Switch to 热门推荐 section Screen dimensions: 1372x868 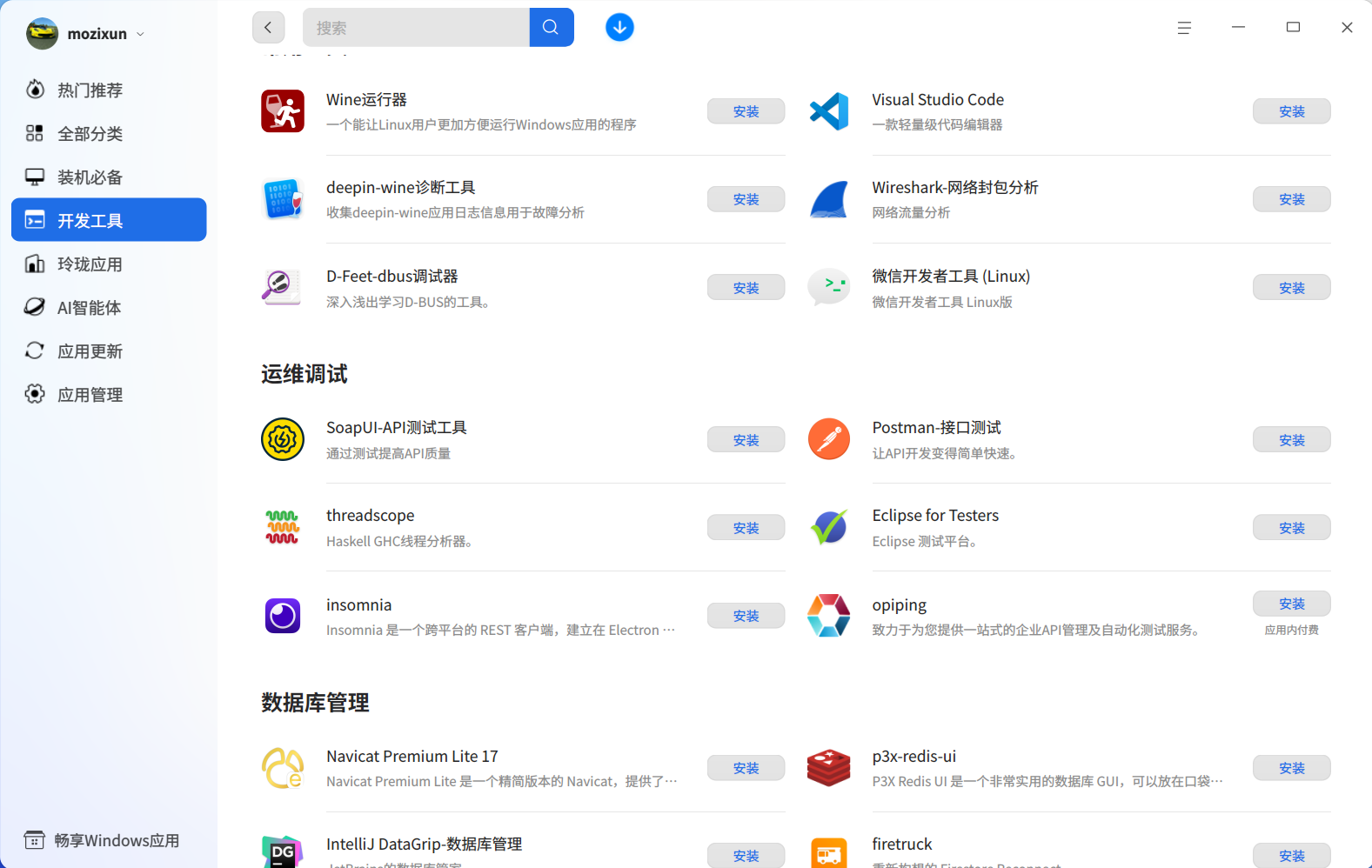(x=90, y=90)
